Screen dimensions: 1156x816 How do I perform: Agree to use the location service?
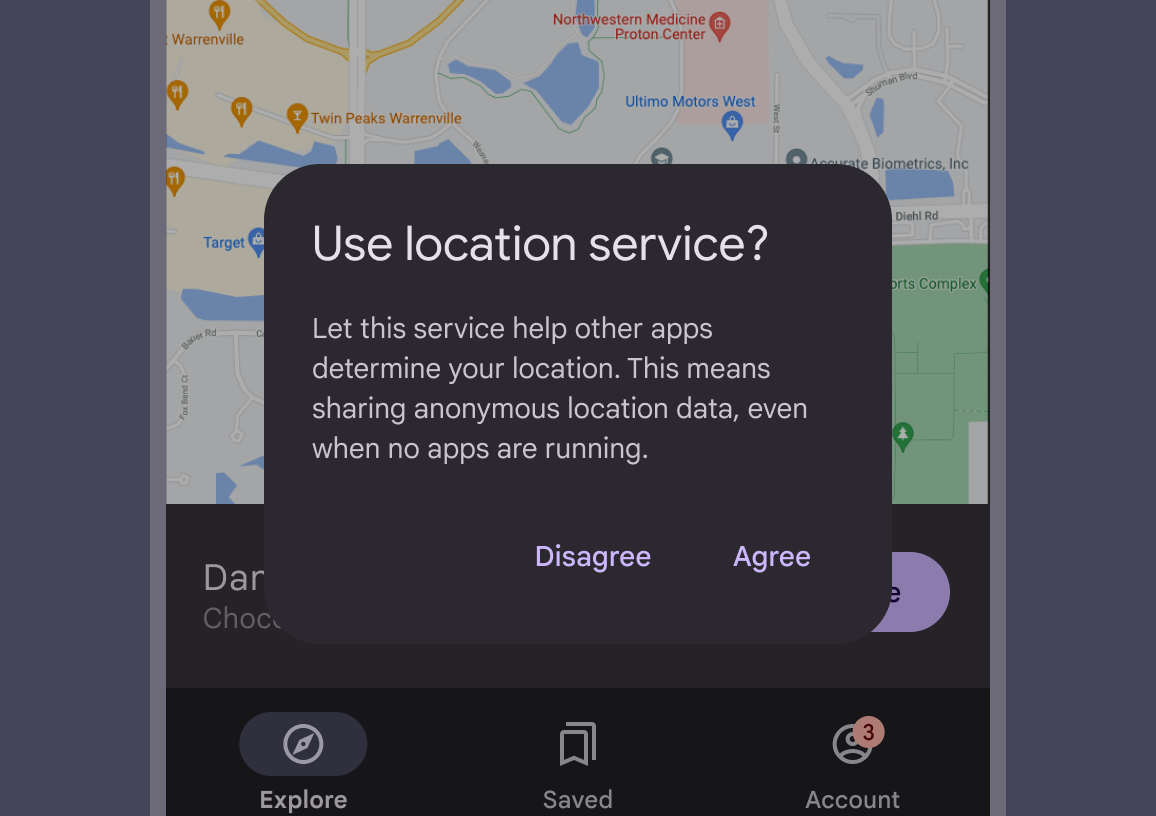coord(771,556)
